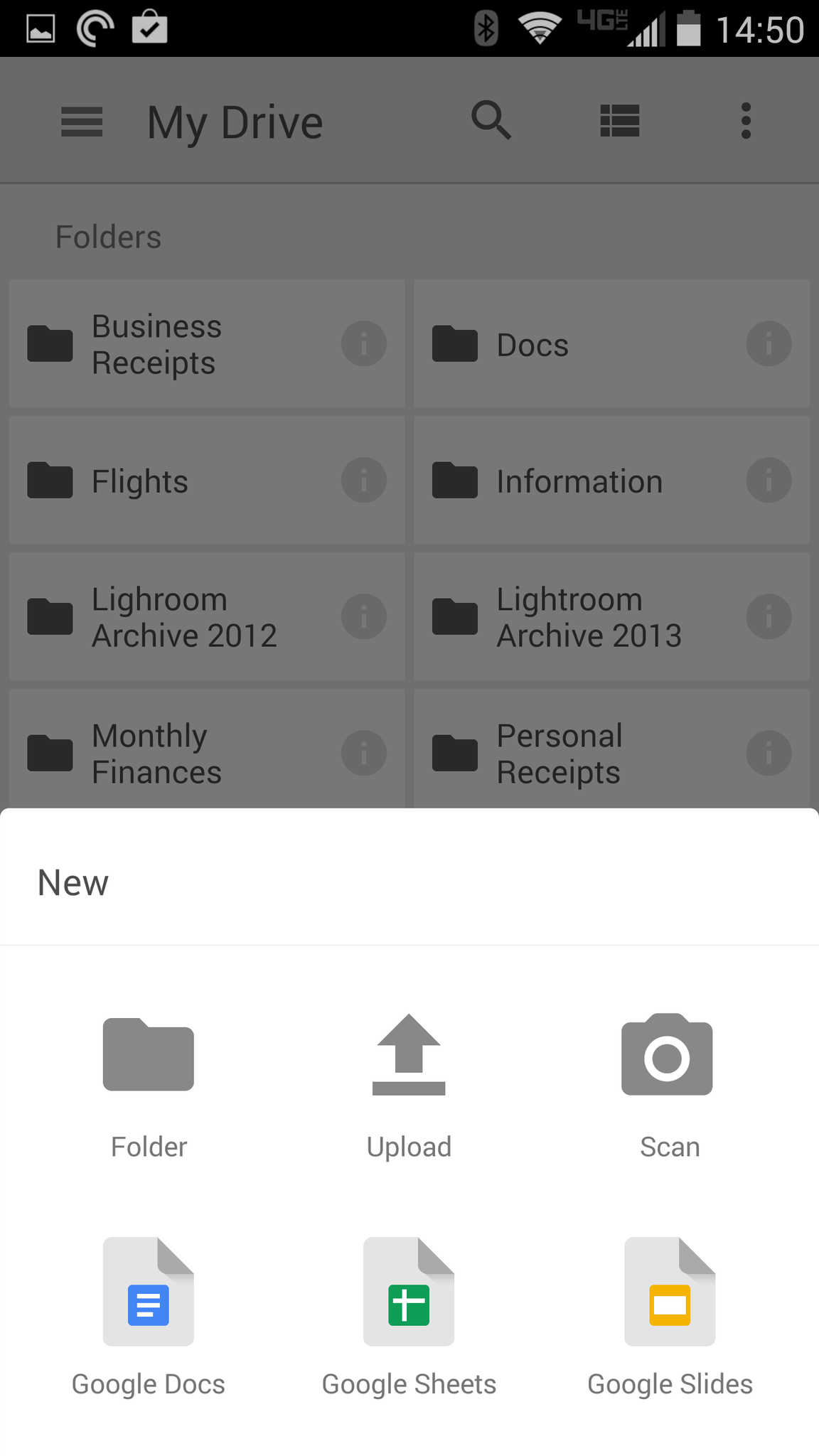Show info for Personal Receipts folder
Image resolution: width=819 pixels, height=1456 pixels.
769,753
